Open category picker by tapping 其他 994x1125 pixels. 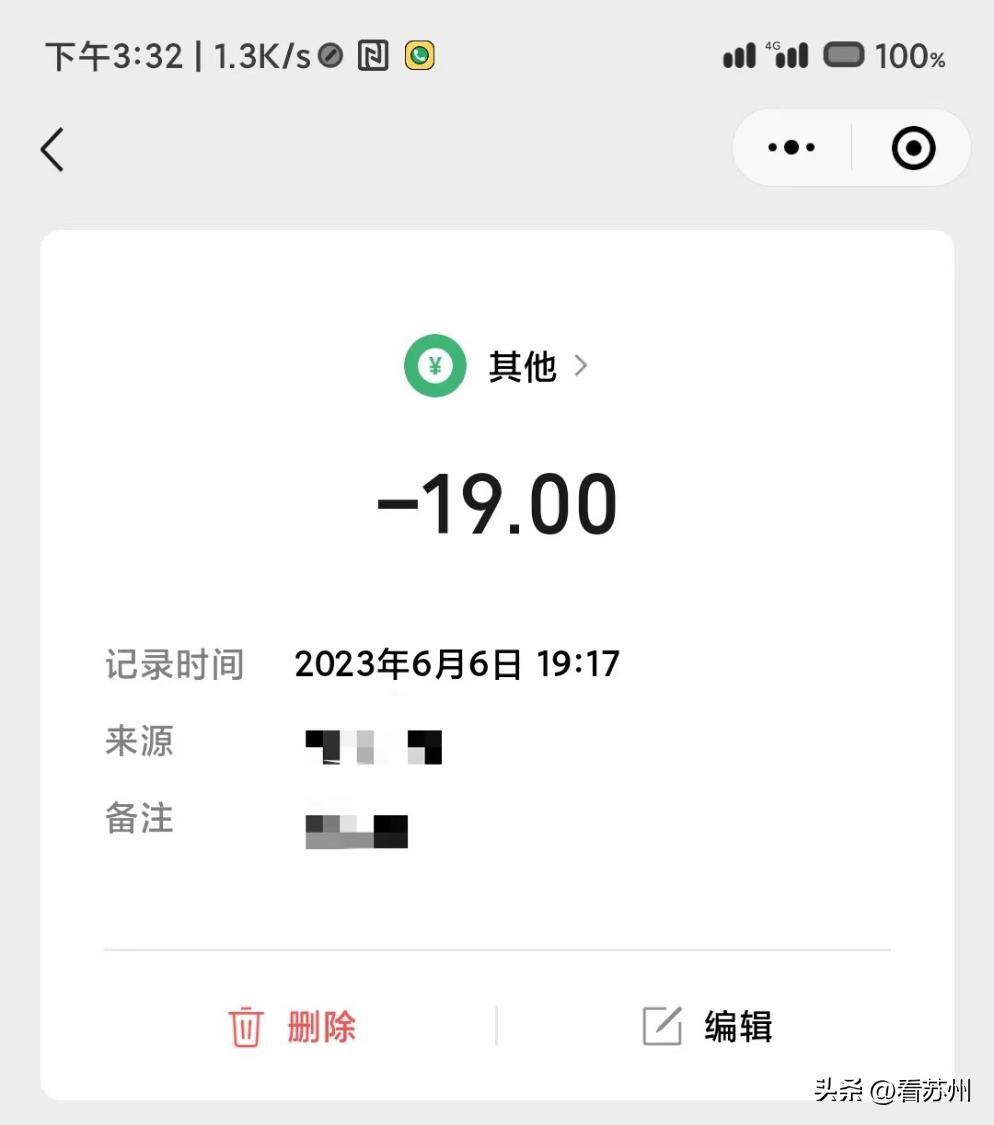coord(521,366)
